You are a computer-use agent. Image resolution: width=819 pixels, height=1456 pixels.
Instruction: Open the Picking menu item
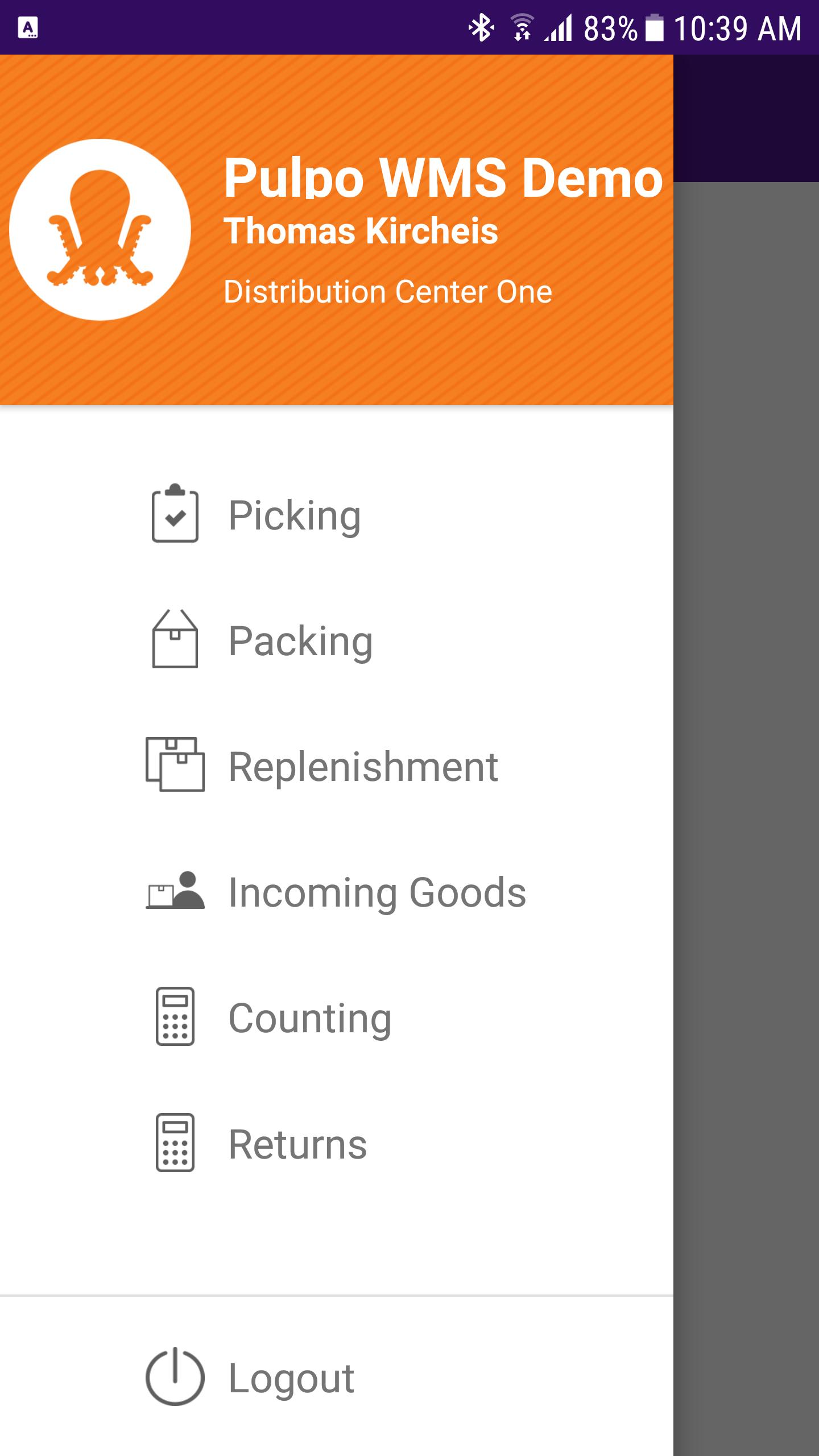pos(294,515)
